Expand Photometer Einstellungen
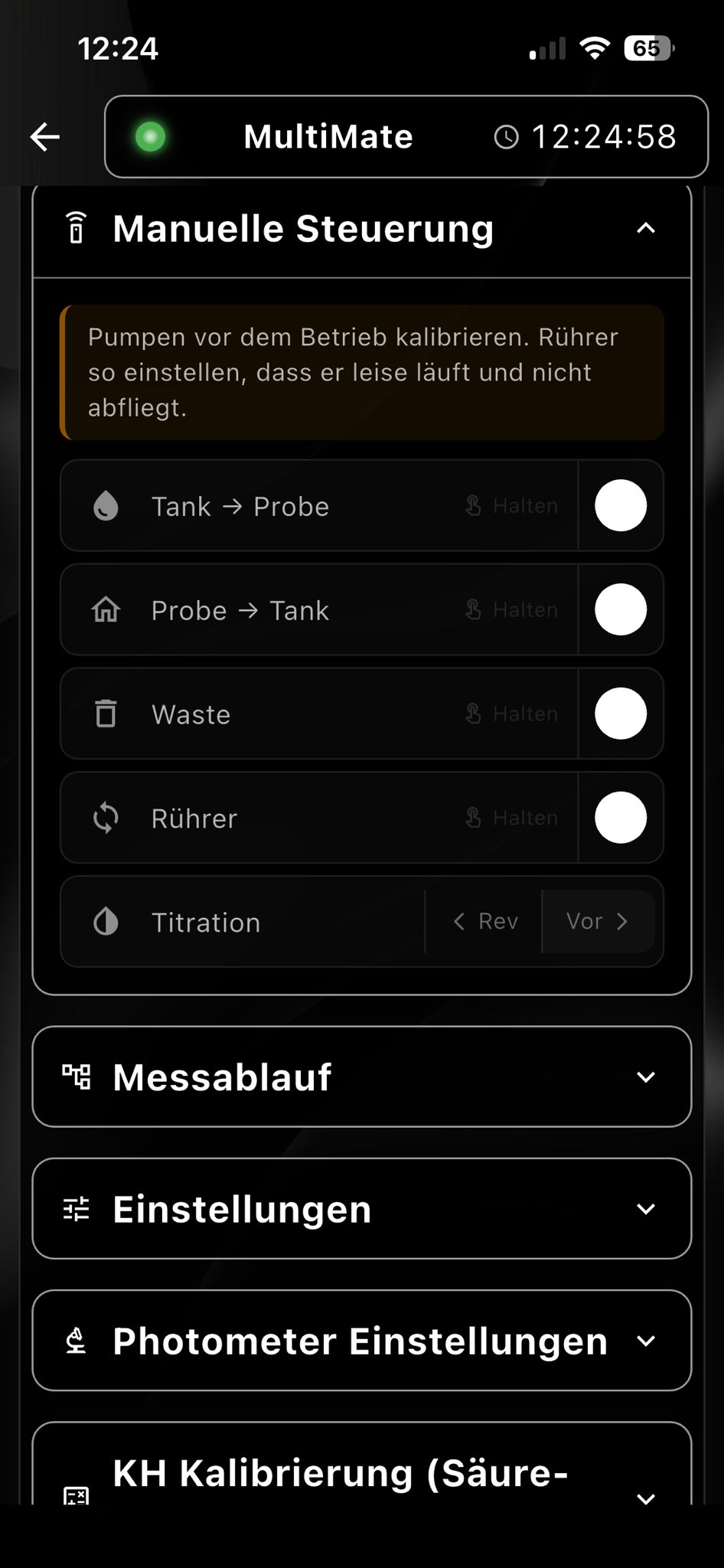Image resolution: width=724 pixels, height=1568 pixels. [x=362, y=1340]
